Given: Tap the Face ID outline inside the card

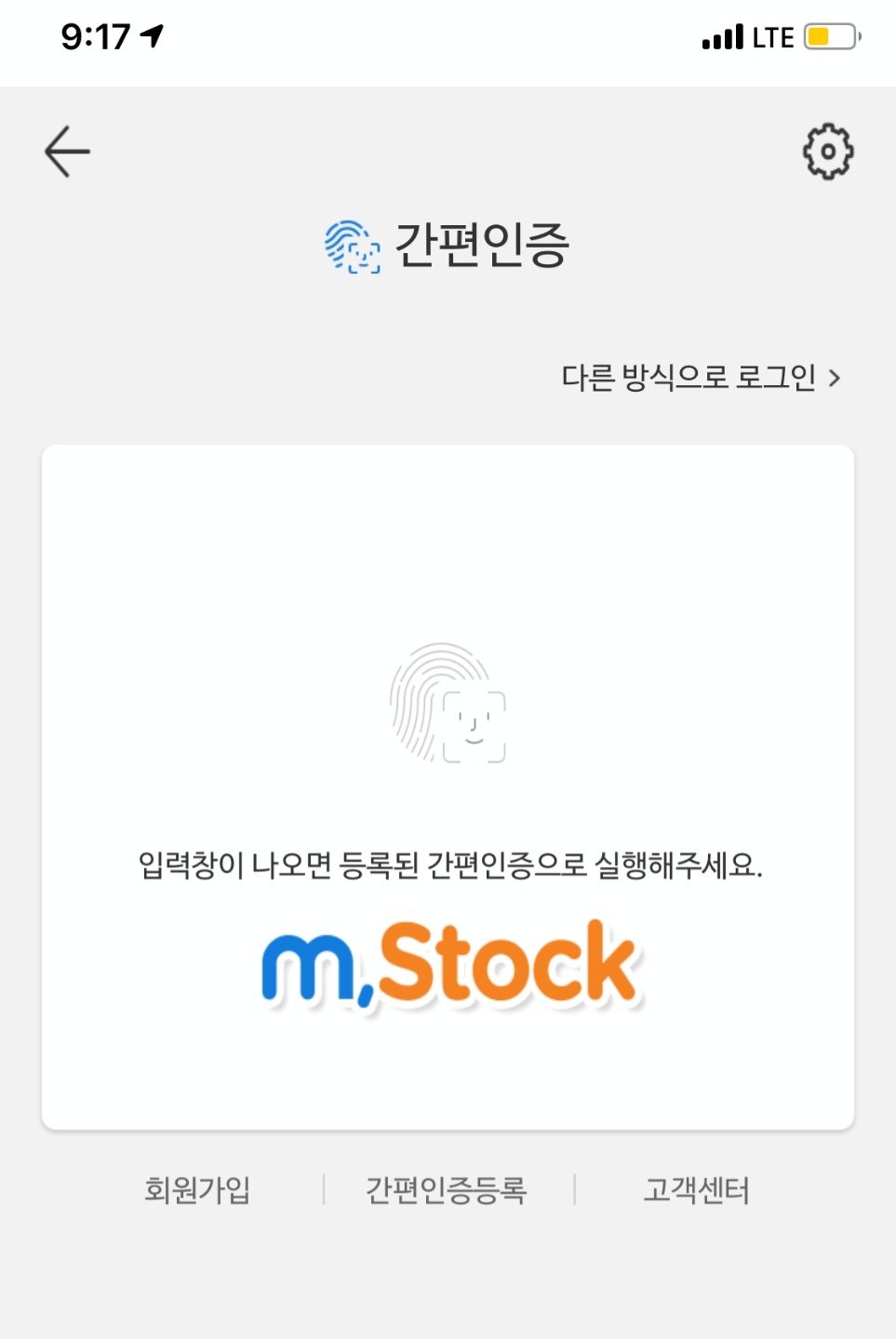Looking at the screenshot, I should pyautogui.click(x=475, y=724).
